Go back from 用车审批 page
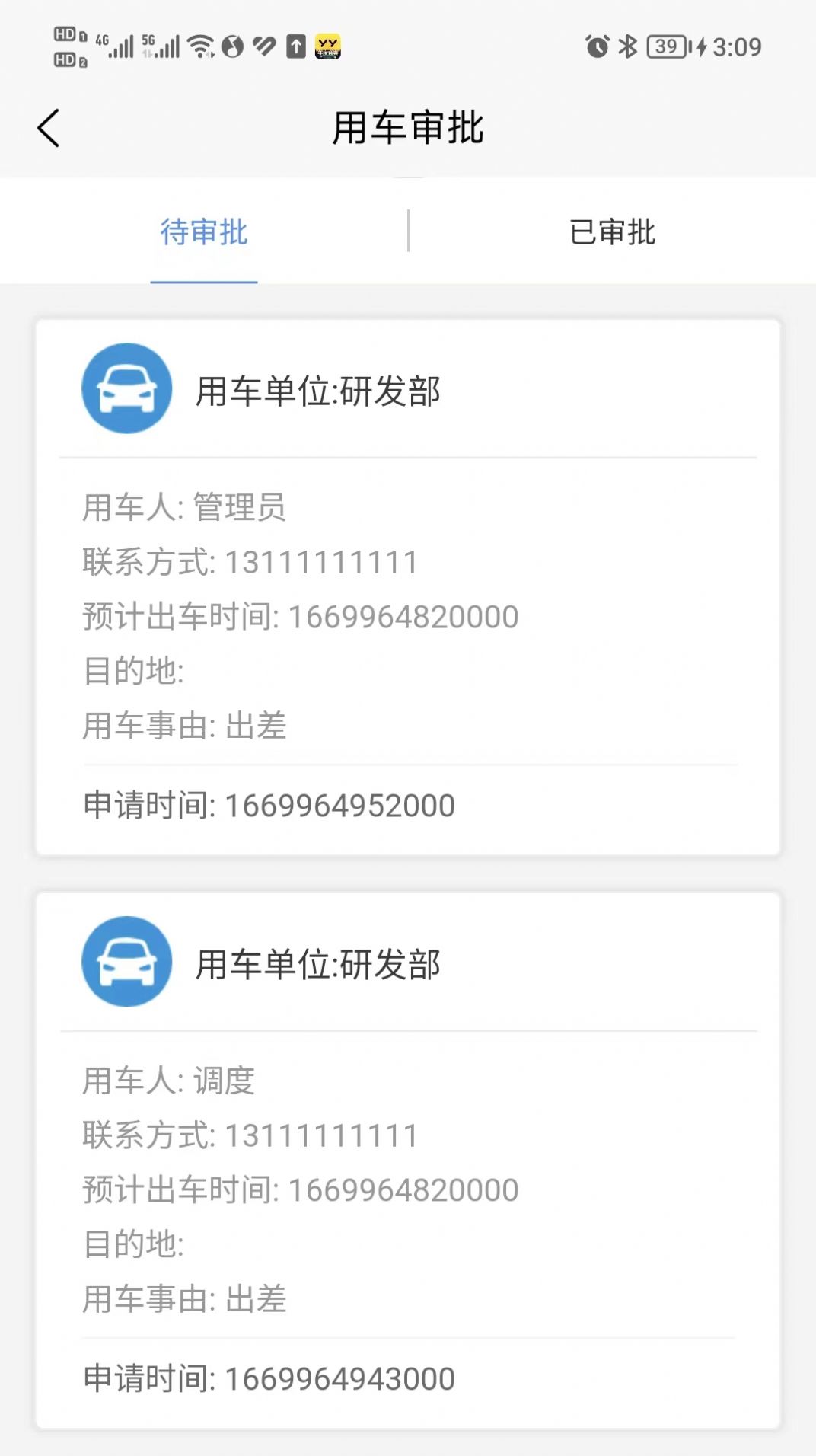The height and width of the screenshot is (1456, 816). pyautogui.click(x=49, y=128)
